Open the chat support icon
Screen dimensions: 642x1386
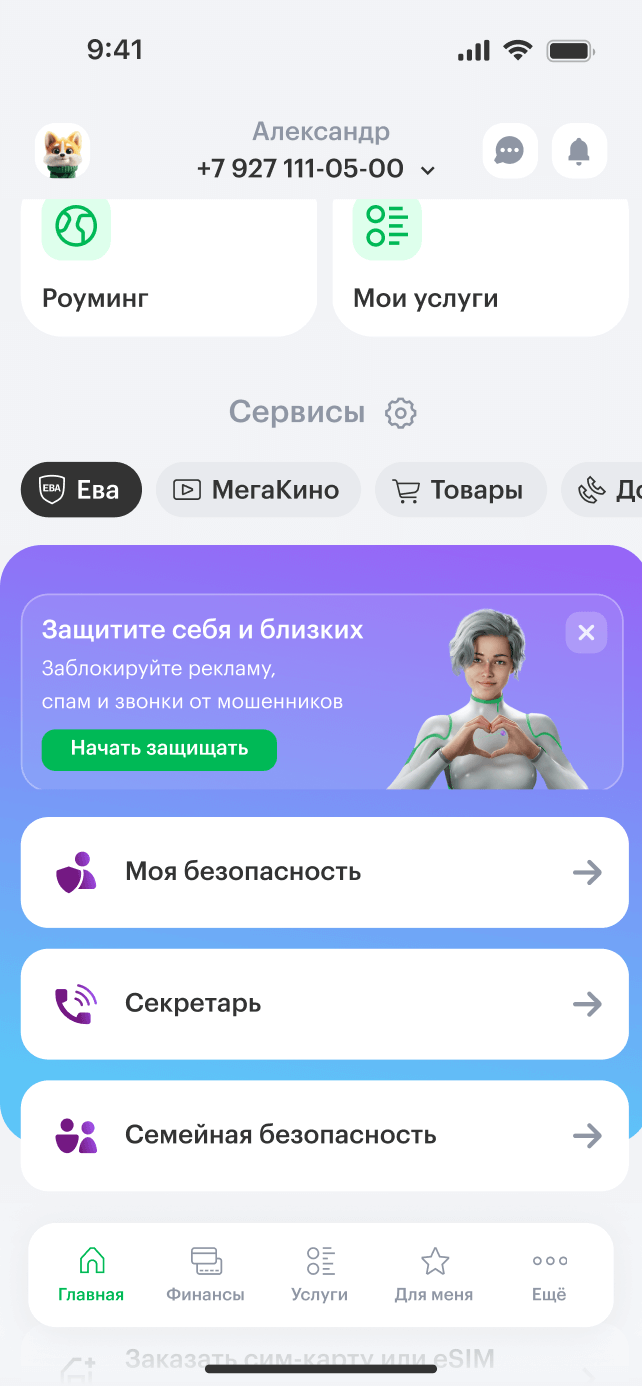[x=510, y=151]
